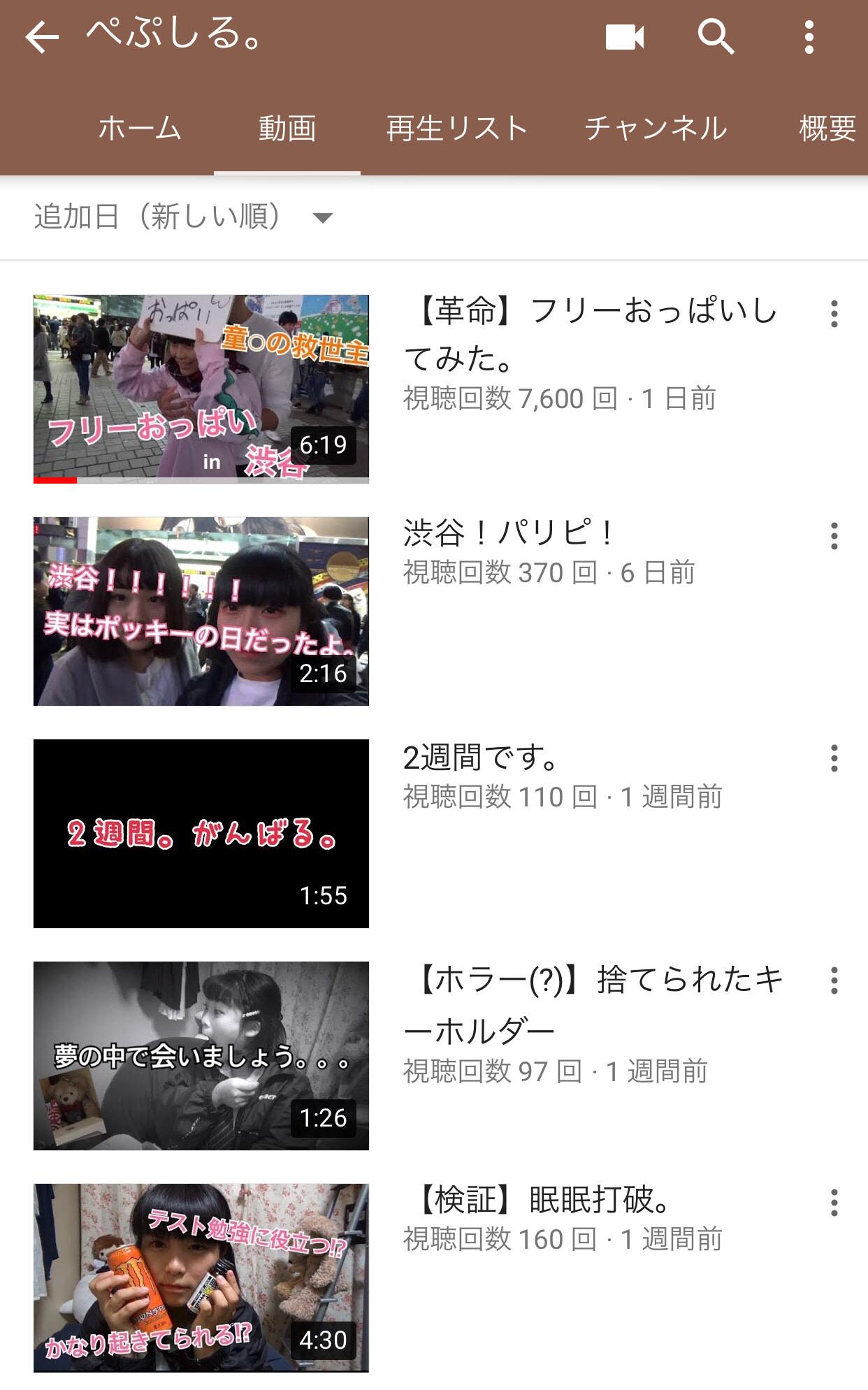
Task: Play the 【革命】フリーおっぱいしてみた video
Action: [201, 389]
